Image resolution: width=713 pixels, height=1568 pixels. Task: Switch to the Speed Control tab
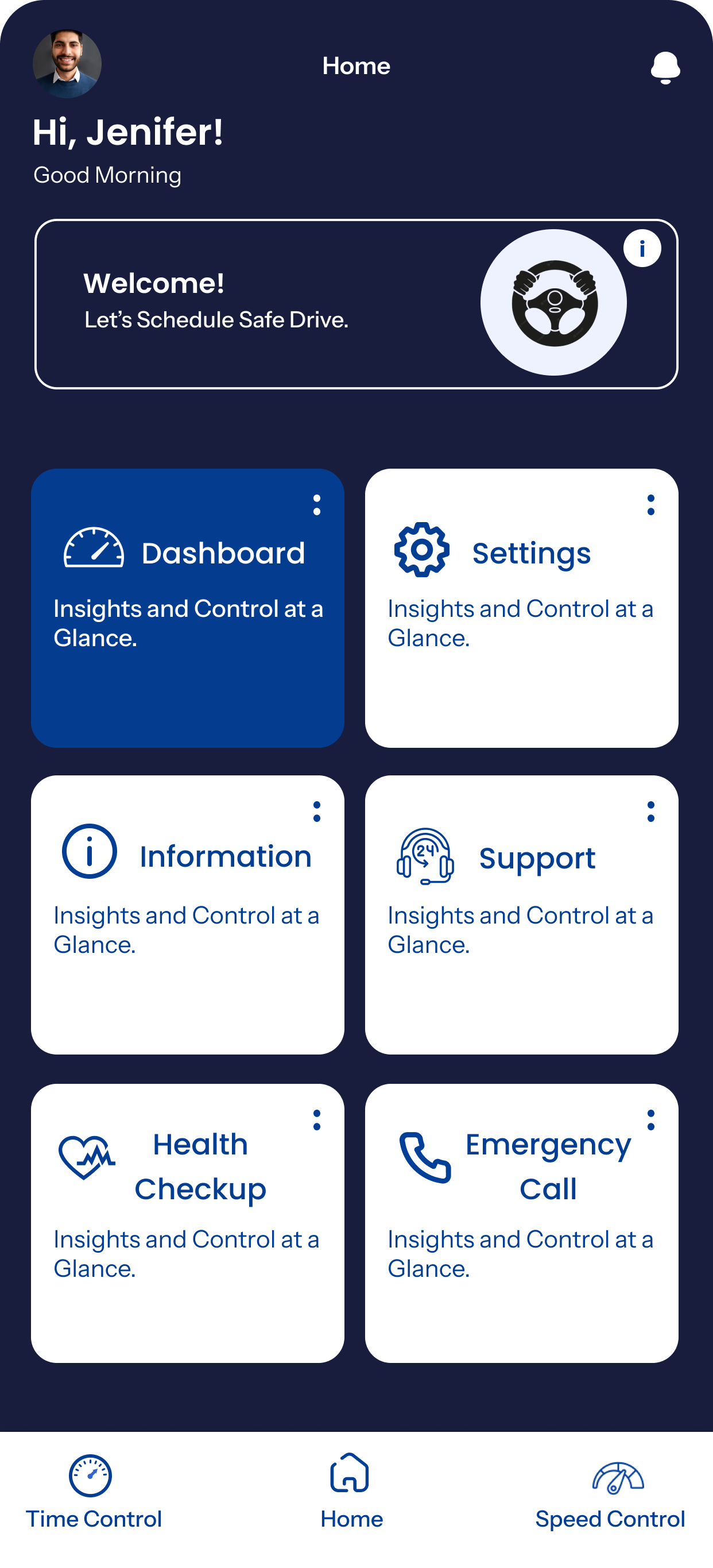(610, 1491)
